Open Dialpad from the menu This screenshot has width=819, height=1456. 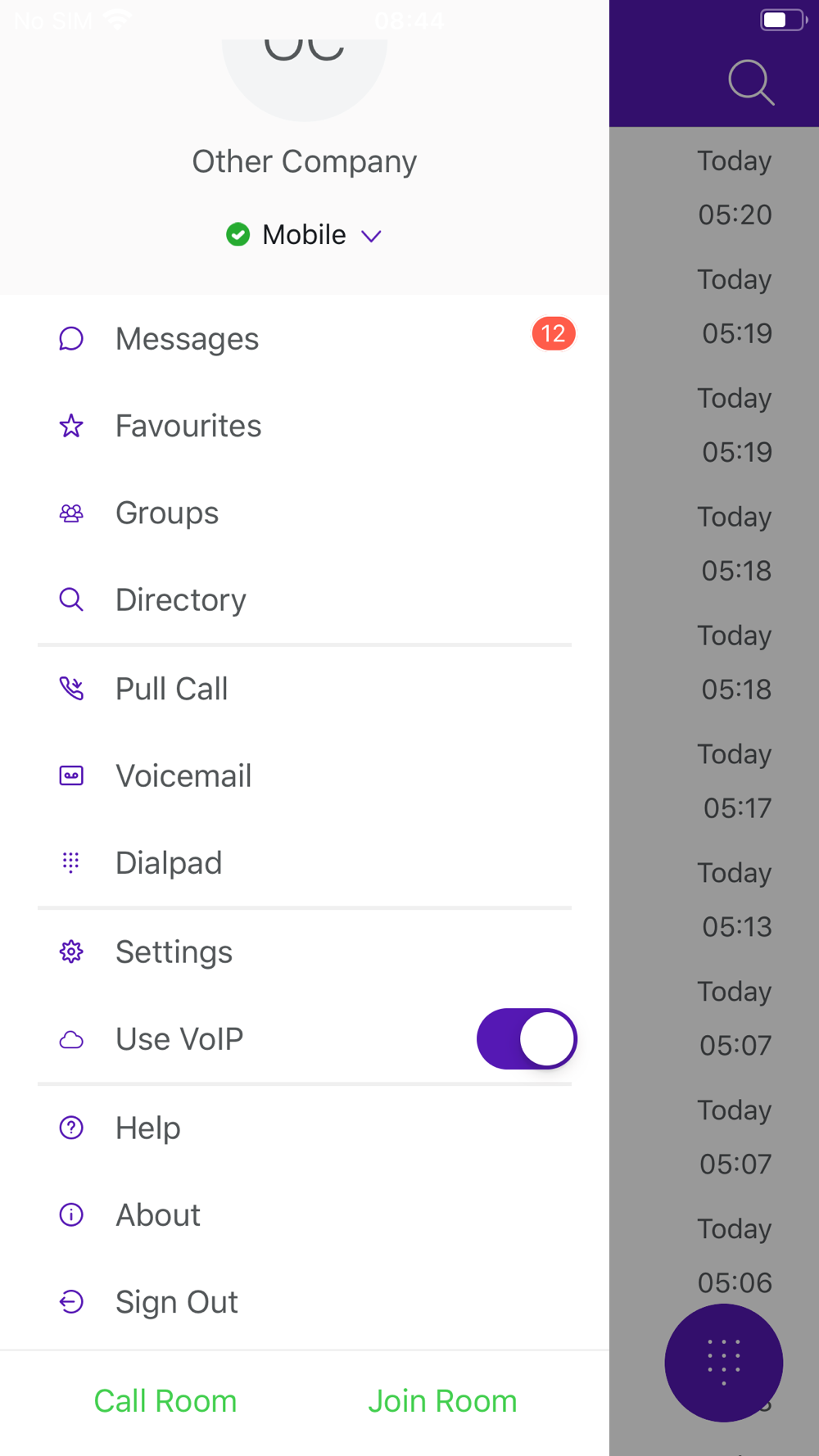coord(305,862)
